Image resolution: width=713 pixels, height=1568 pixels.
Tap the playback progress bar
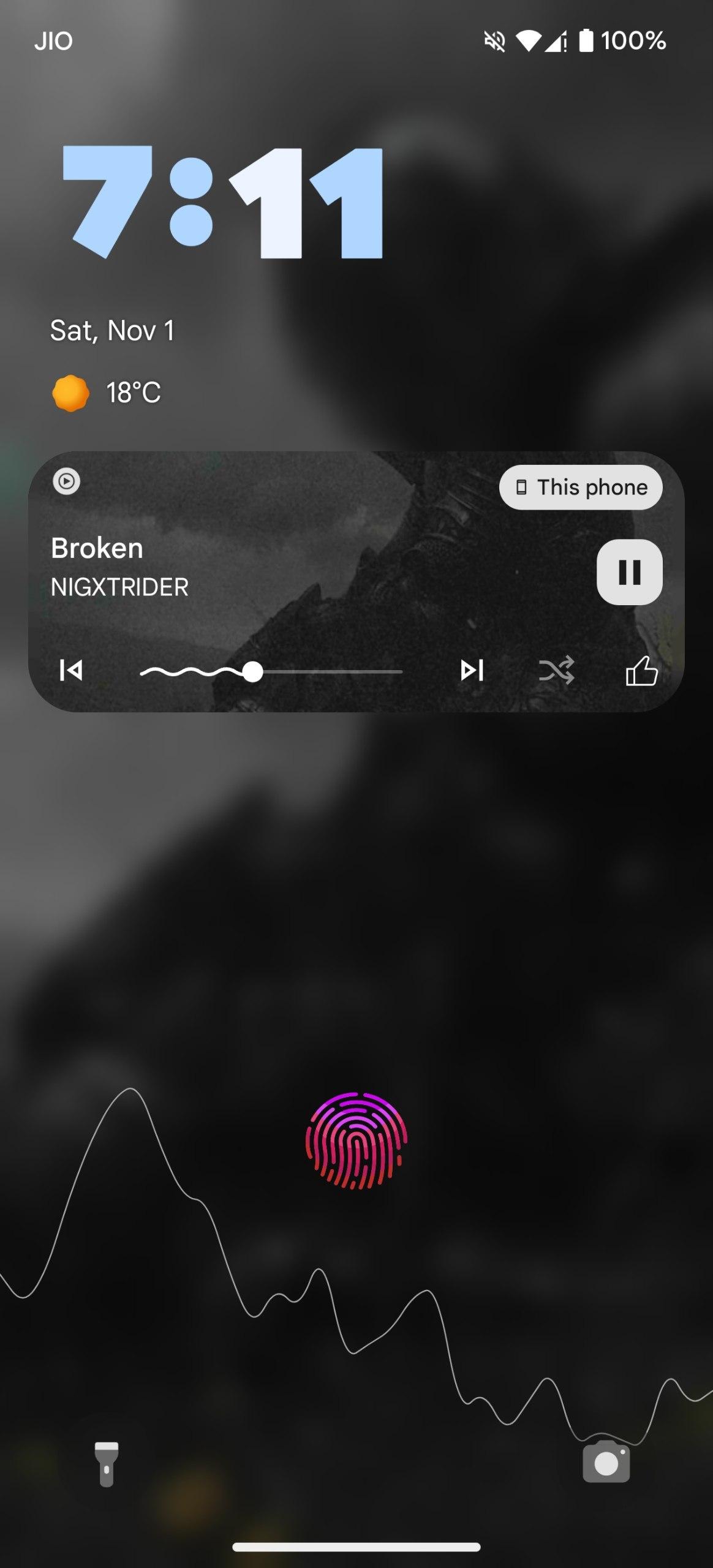tap(271, 672)
